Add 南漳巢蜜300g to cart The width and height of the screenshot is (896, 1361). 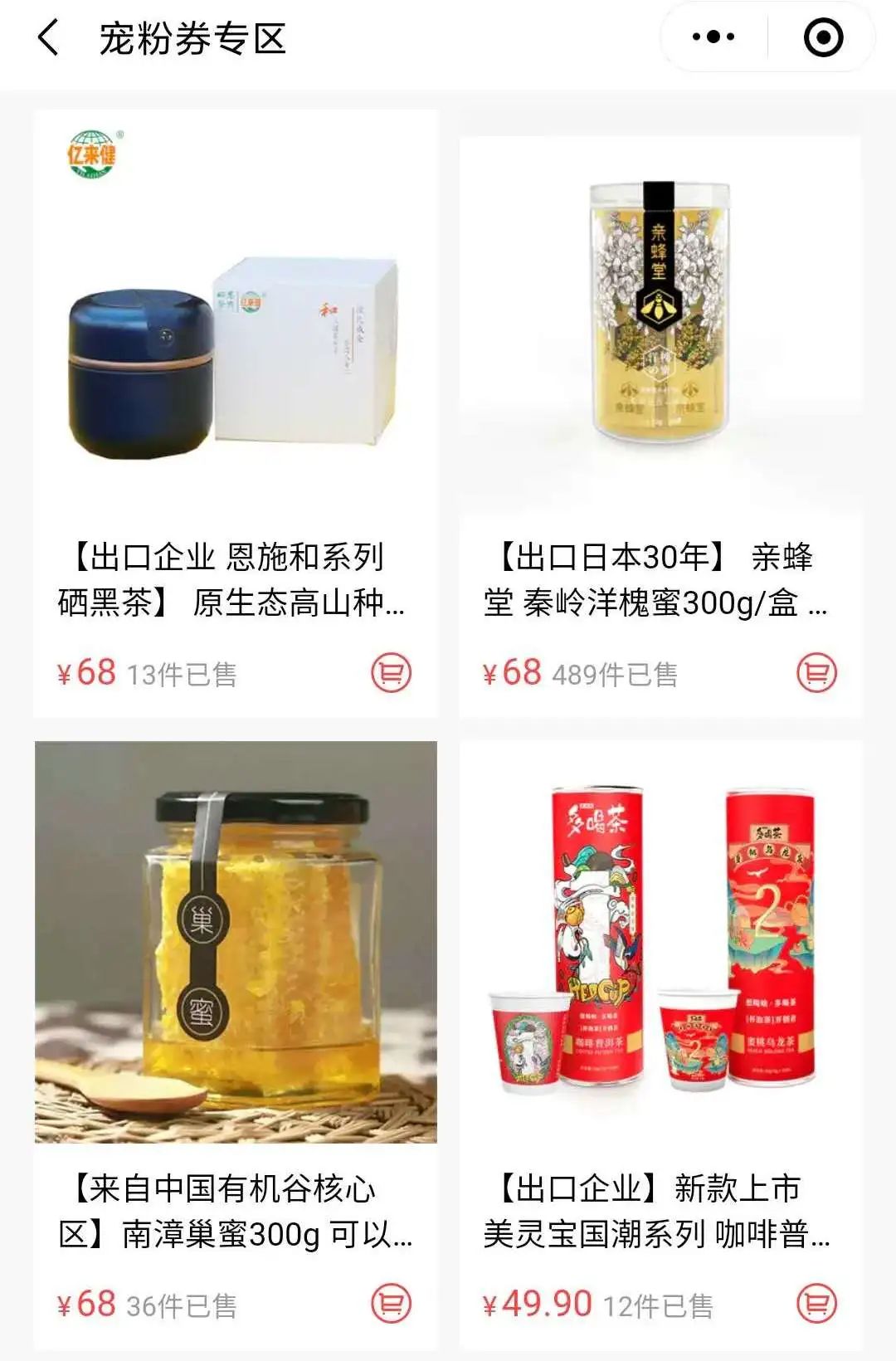(x=391, y=1304)
